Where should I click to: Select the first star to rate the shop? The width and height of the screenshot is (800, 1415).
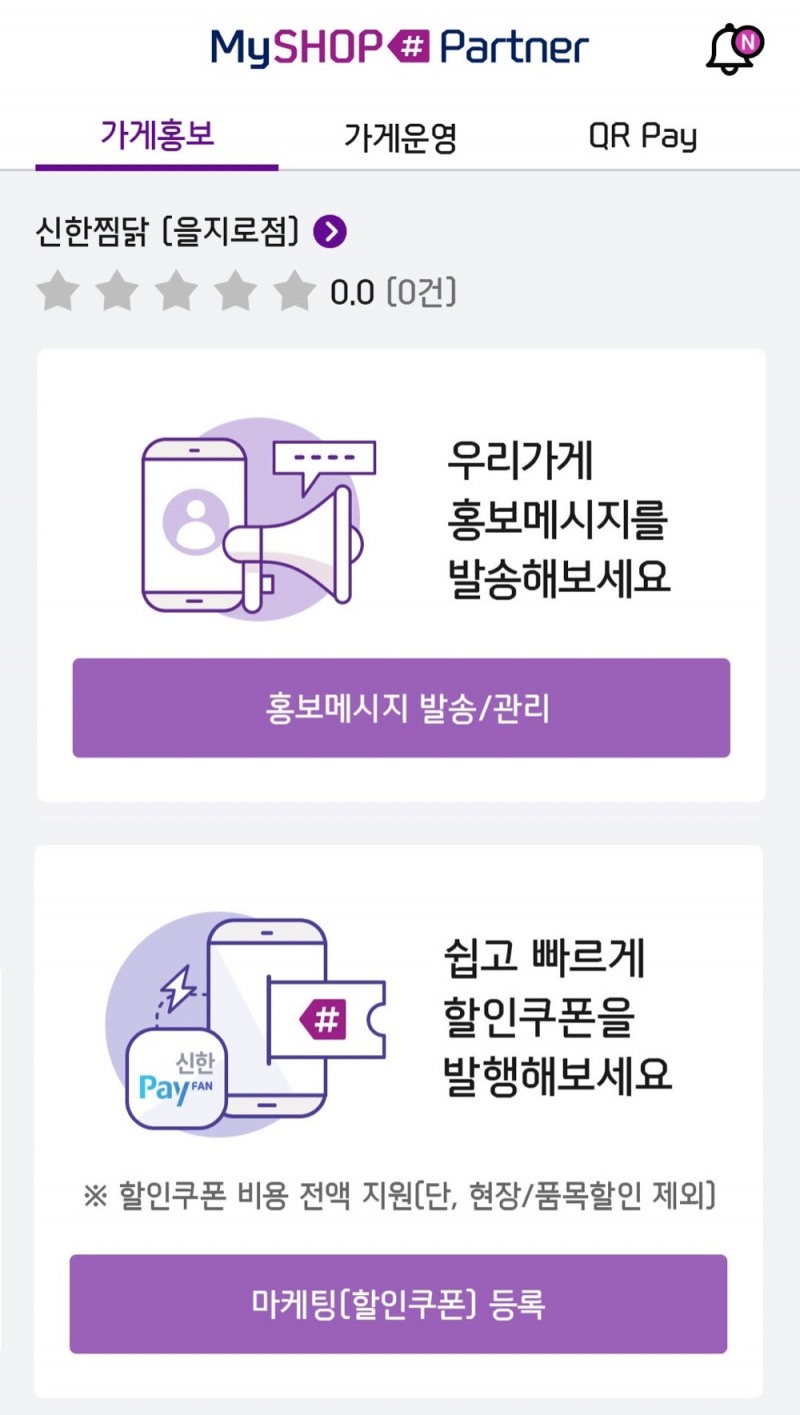tap(56, 291)
